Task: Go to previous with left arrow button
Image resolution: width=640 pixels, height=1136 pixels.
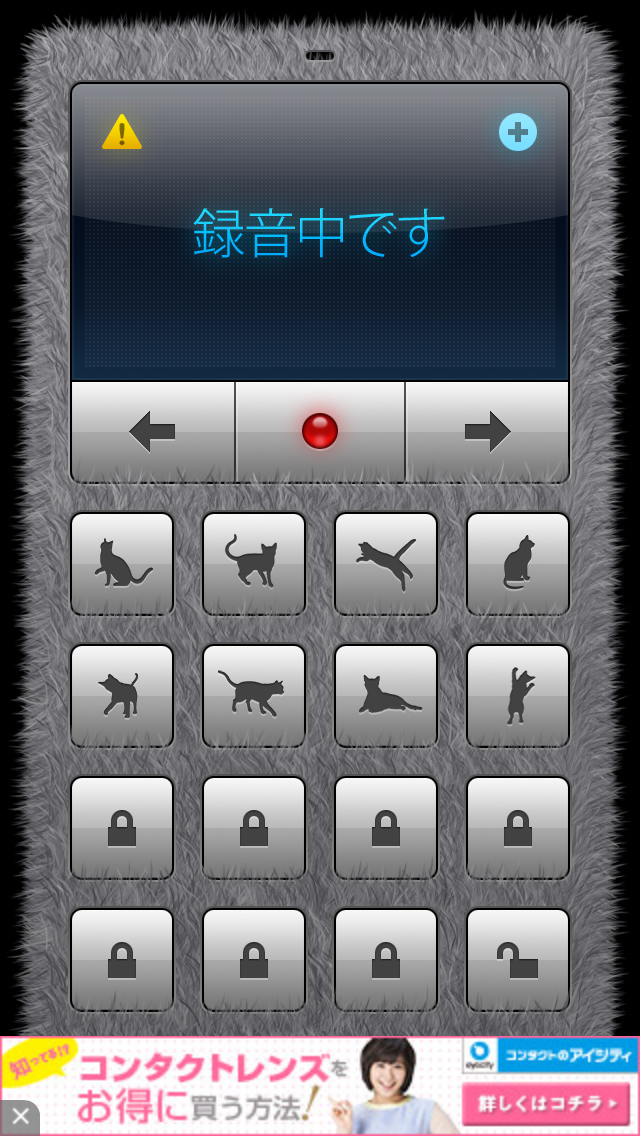Action: [153, 432]
